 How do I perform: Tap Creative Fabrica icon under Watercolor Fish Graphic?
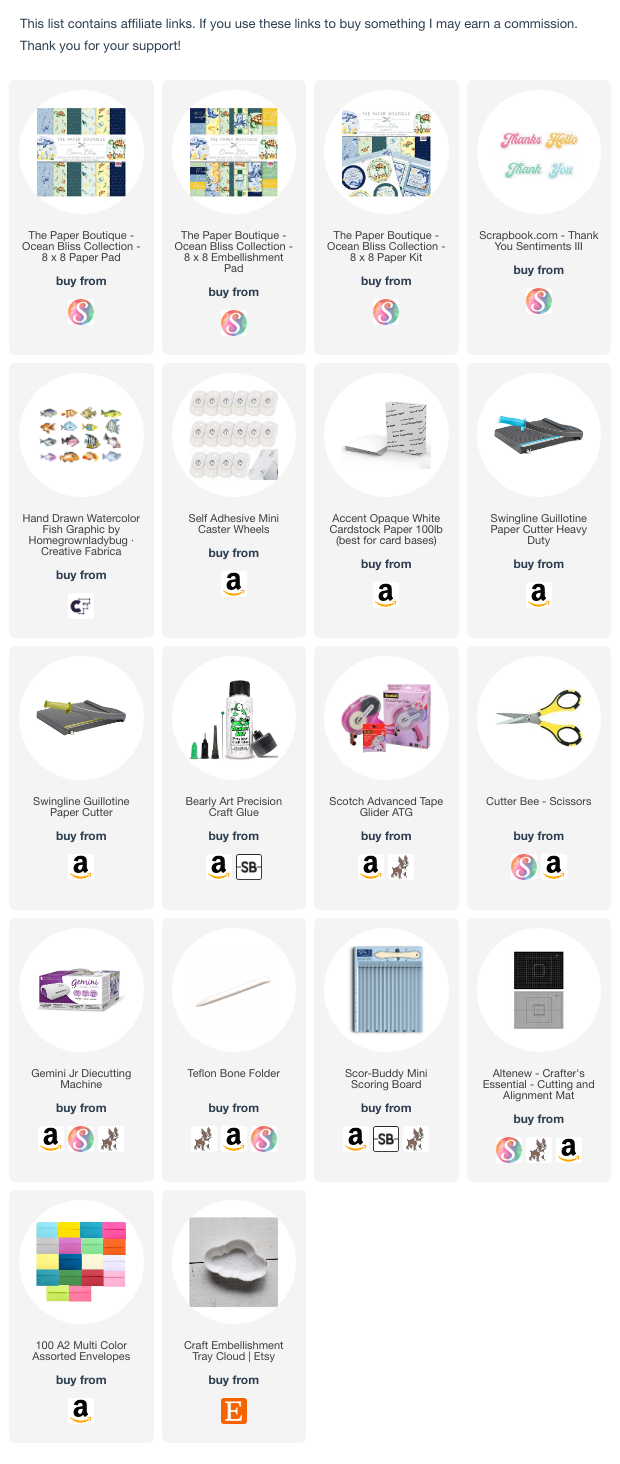pos(81,606)
